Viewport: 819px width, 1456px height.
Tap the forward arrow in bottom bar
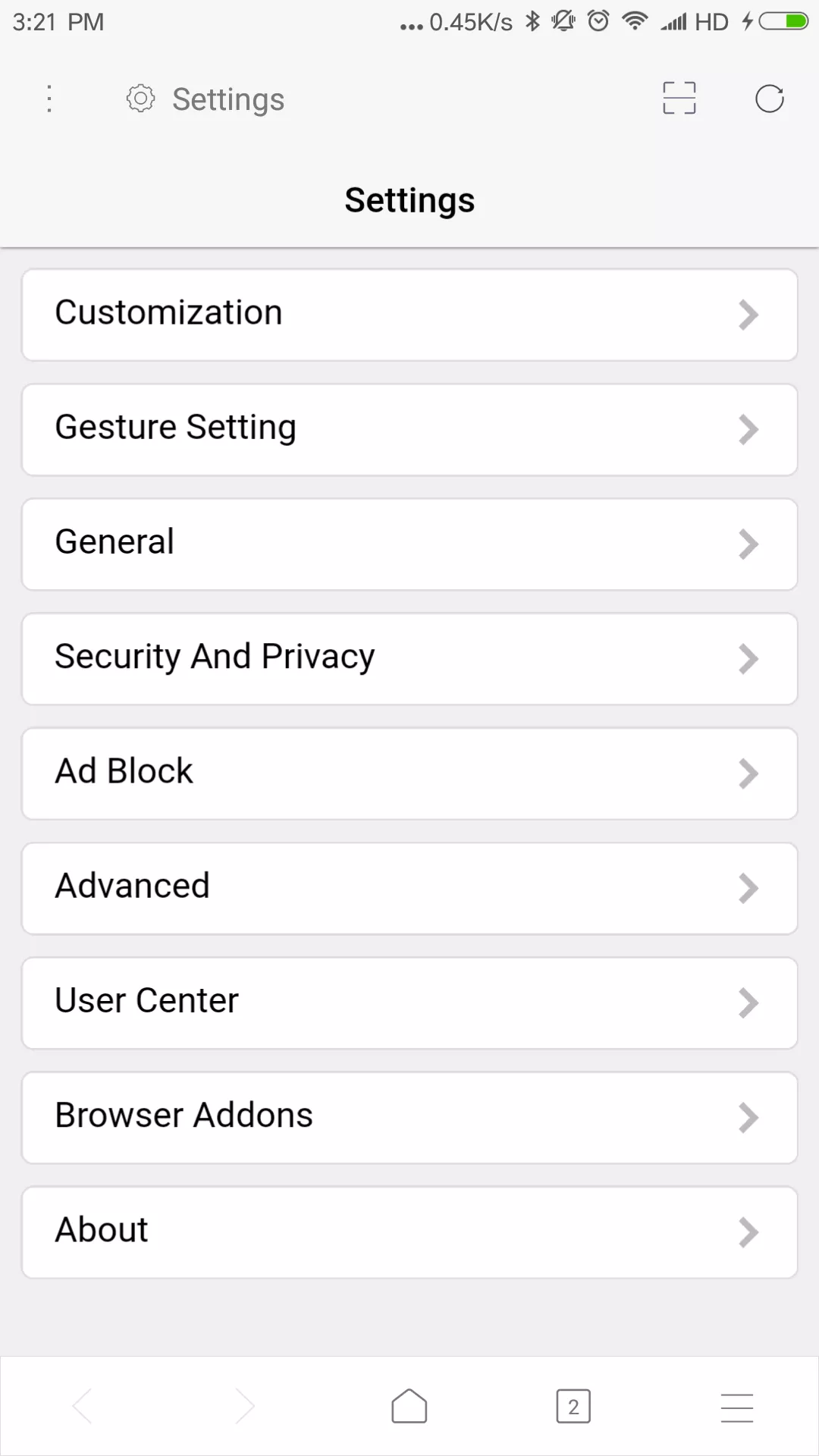click(x=245, y=1406)
